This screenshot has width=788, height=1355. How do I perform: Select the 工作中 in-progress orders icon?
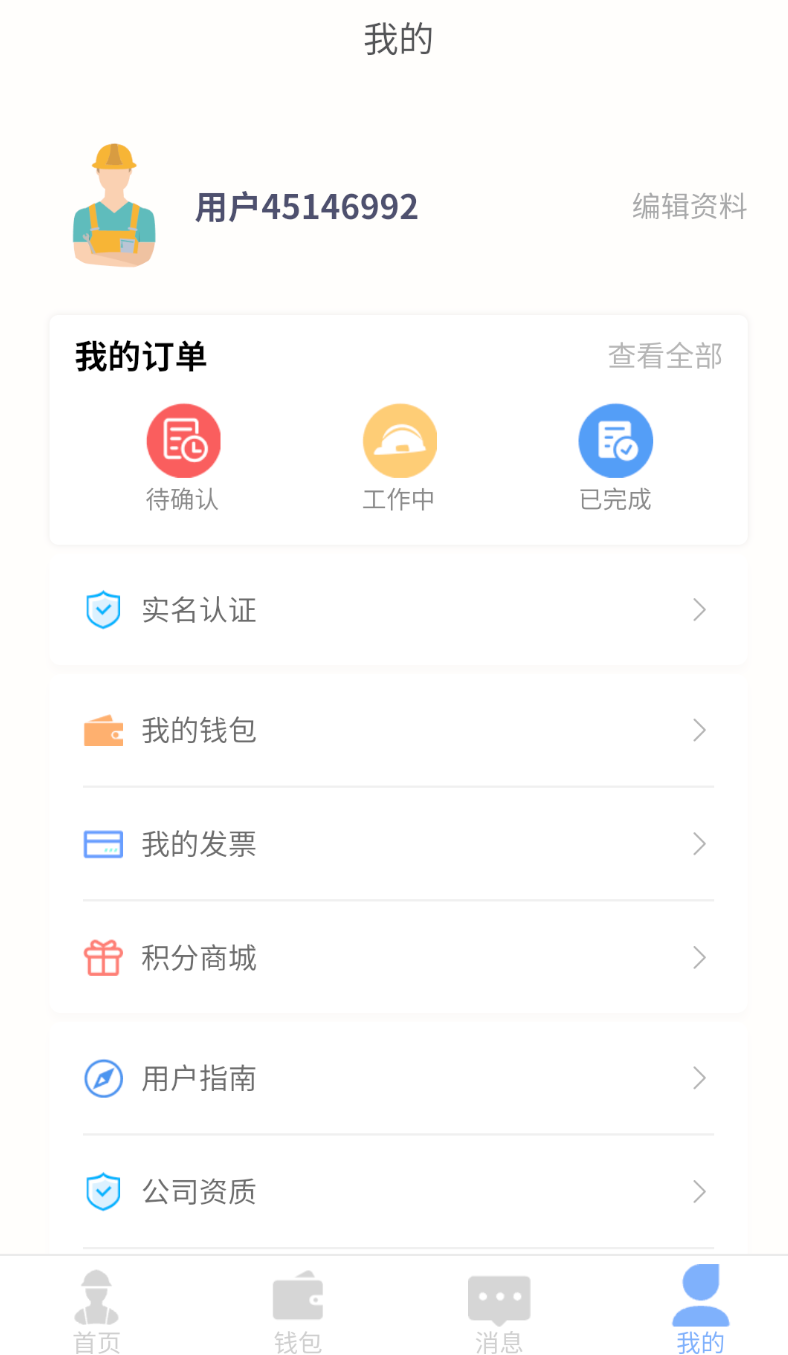point(399,440)
